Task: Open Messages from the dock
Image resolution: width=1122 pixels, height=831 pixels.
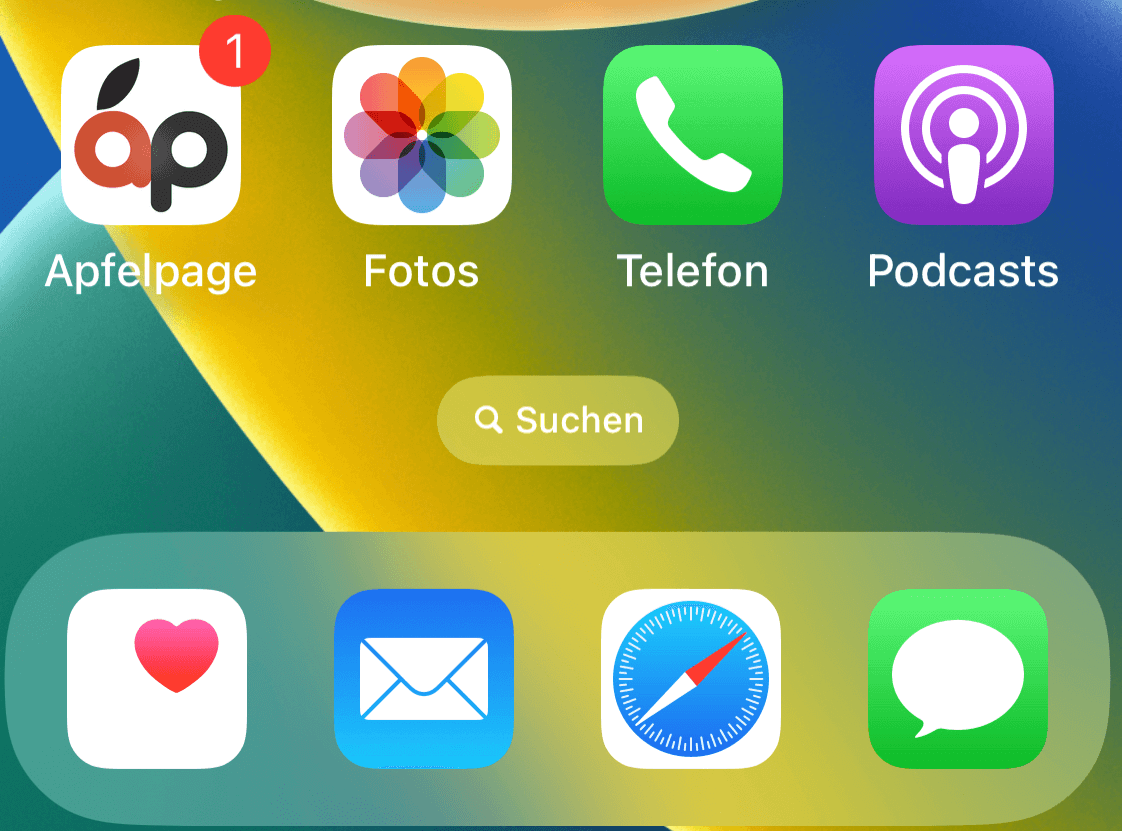Action: pos(958,679)
